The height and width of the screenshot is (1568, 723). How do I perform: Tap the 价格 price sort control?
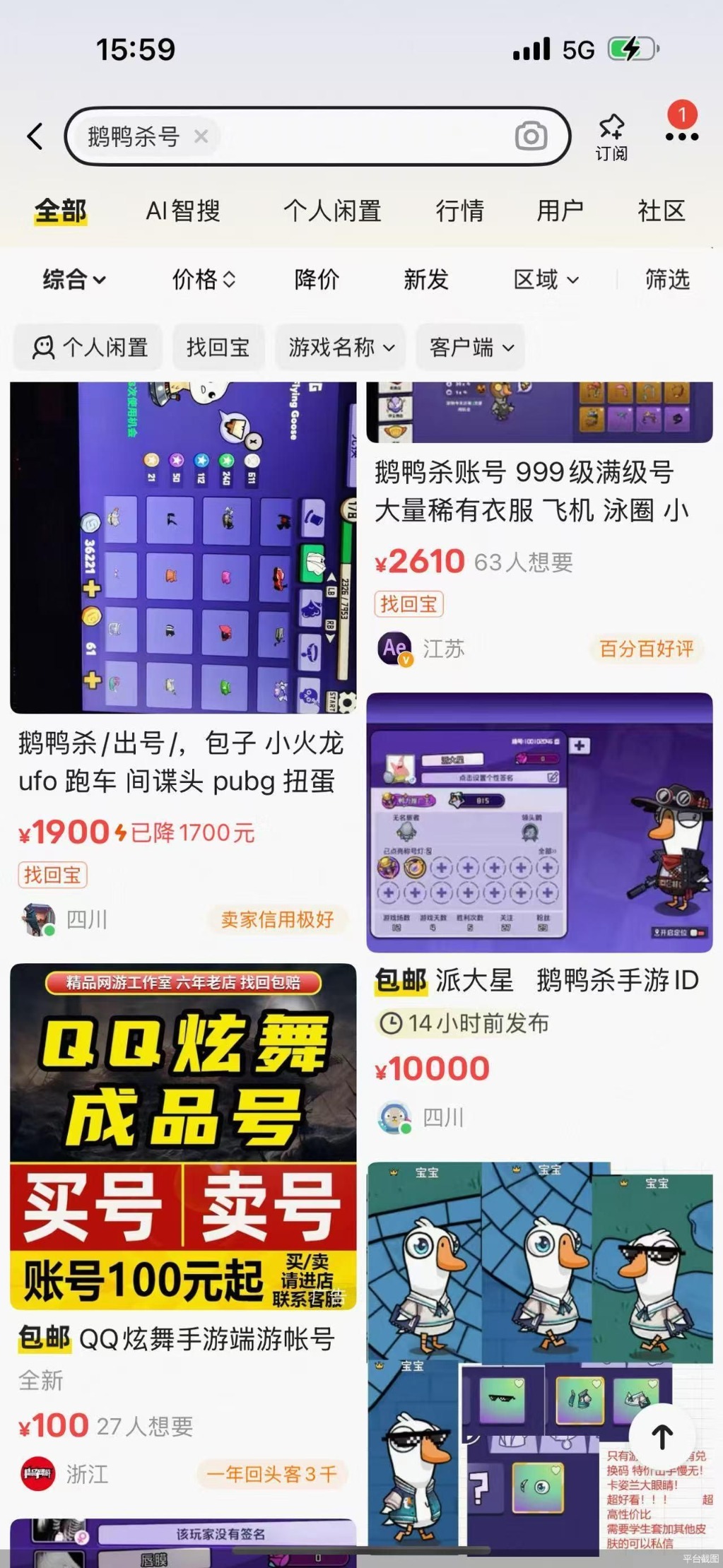203,281
